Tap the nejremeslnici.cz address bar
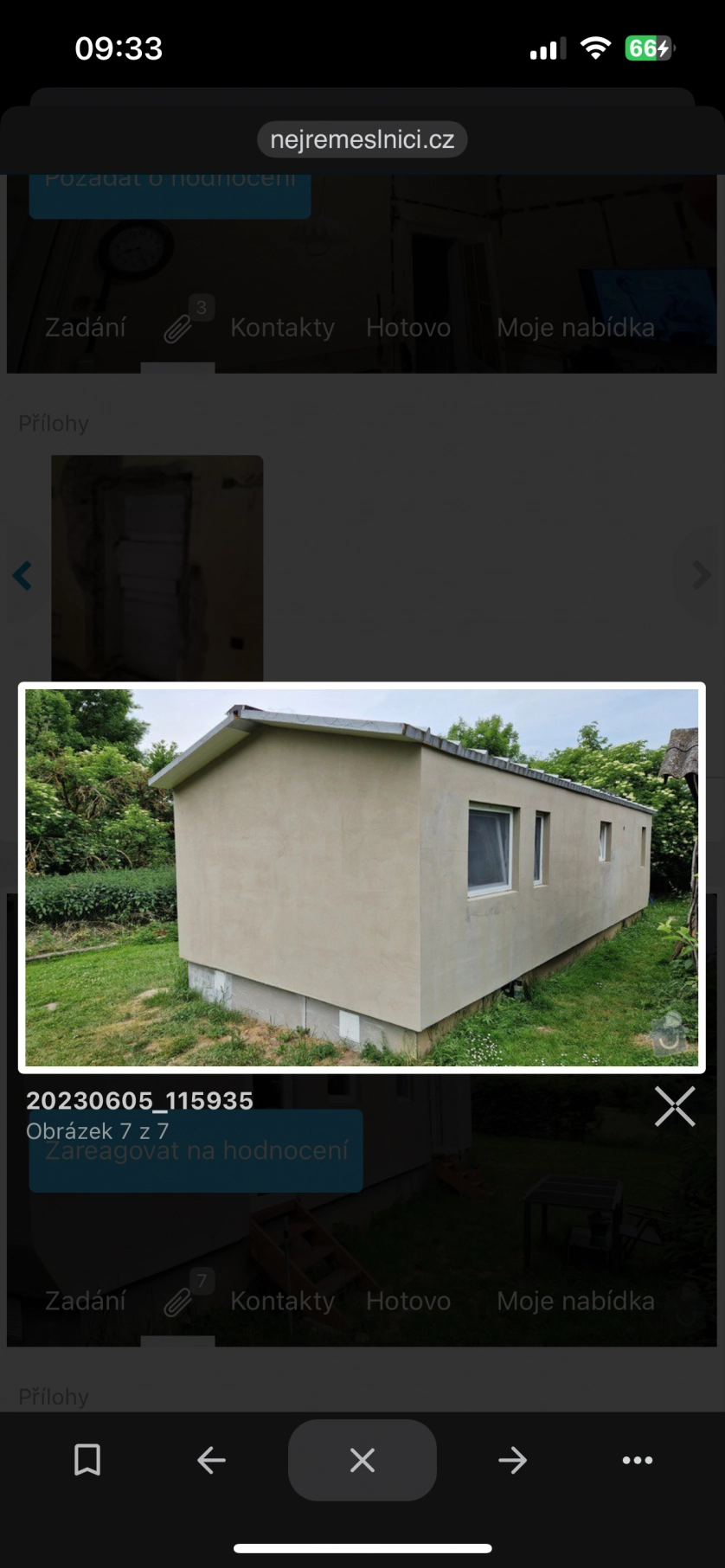Screen dimensions: 725x1568 362,139
